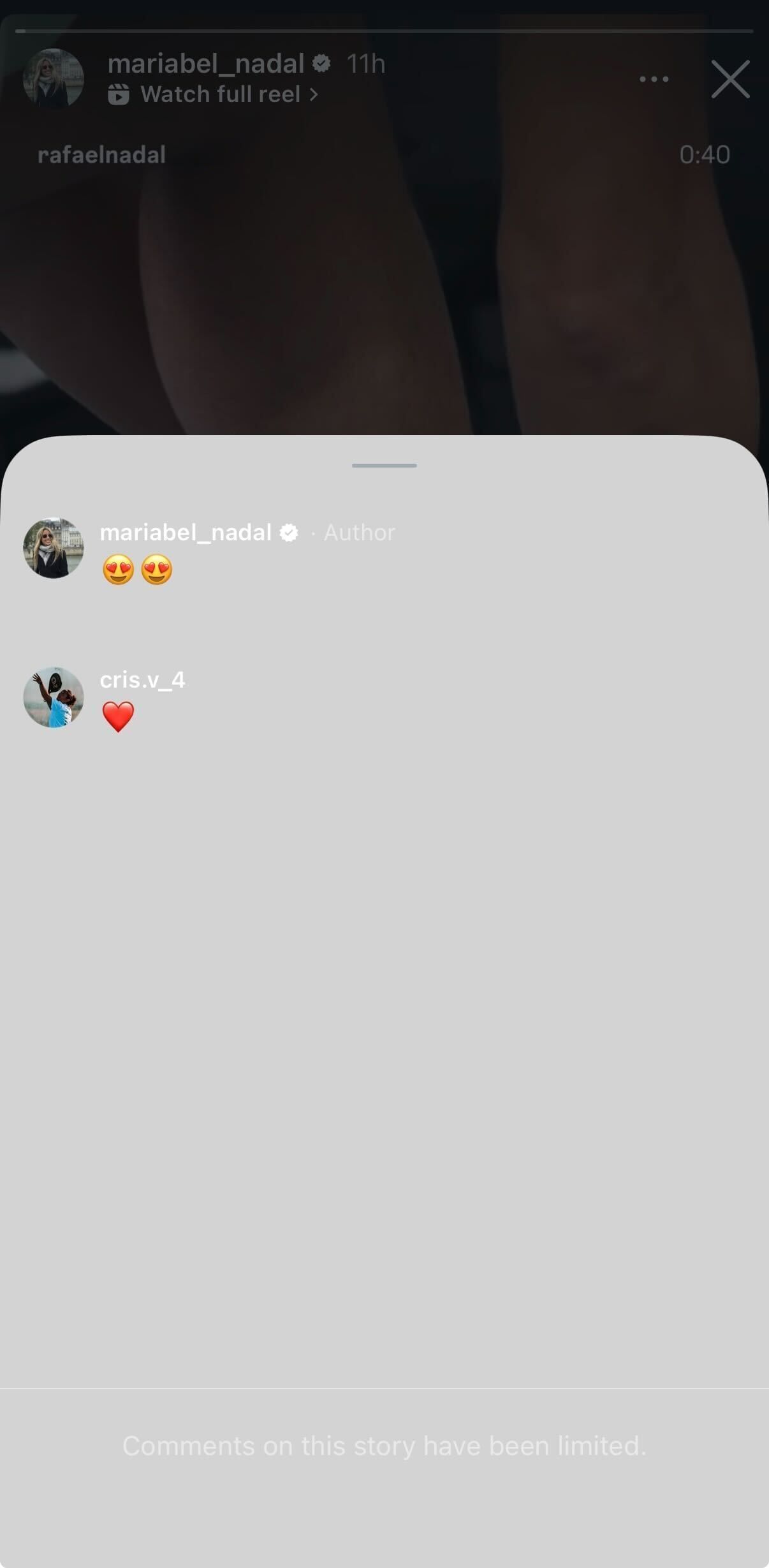Click the verified badge in mariabel_nadal's comment
Screen dimensions: 769x1568
pyautogui.click(x=288, y=532)
